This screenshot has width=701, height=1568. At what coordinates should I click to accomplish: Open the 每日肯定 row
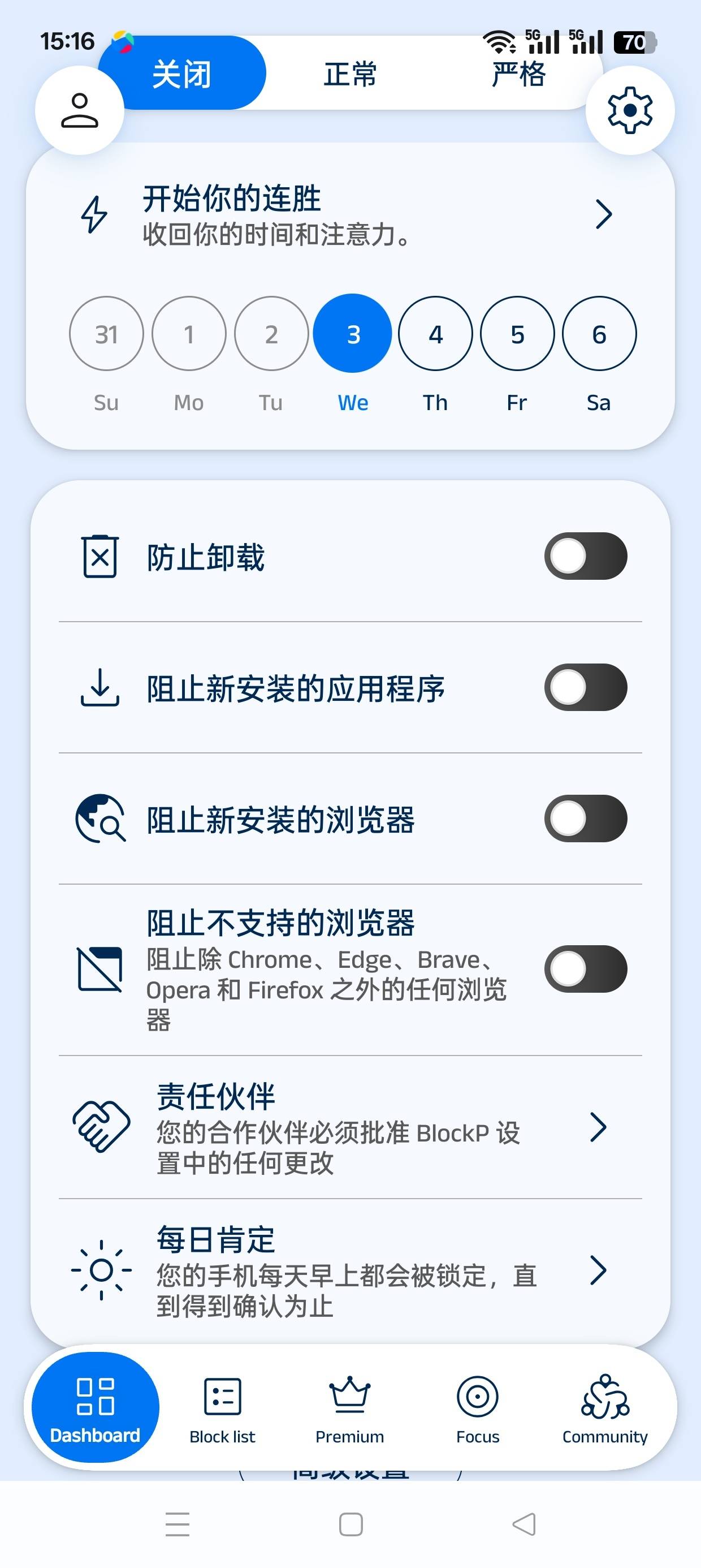tap(350, 1270)
